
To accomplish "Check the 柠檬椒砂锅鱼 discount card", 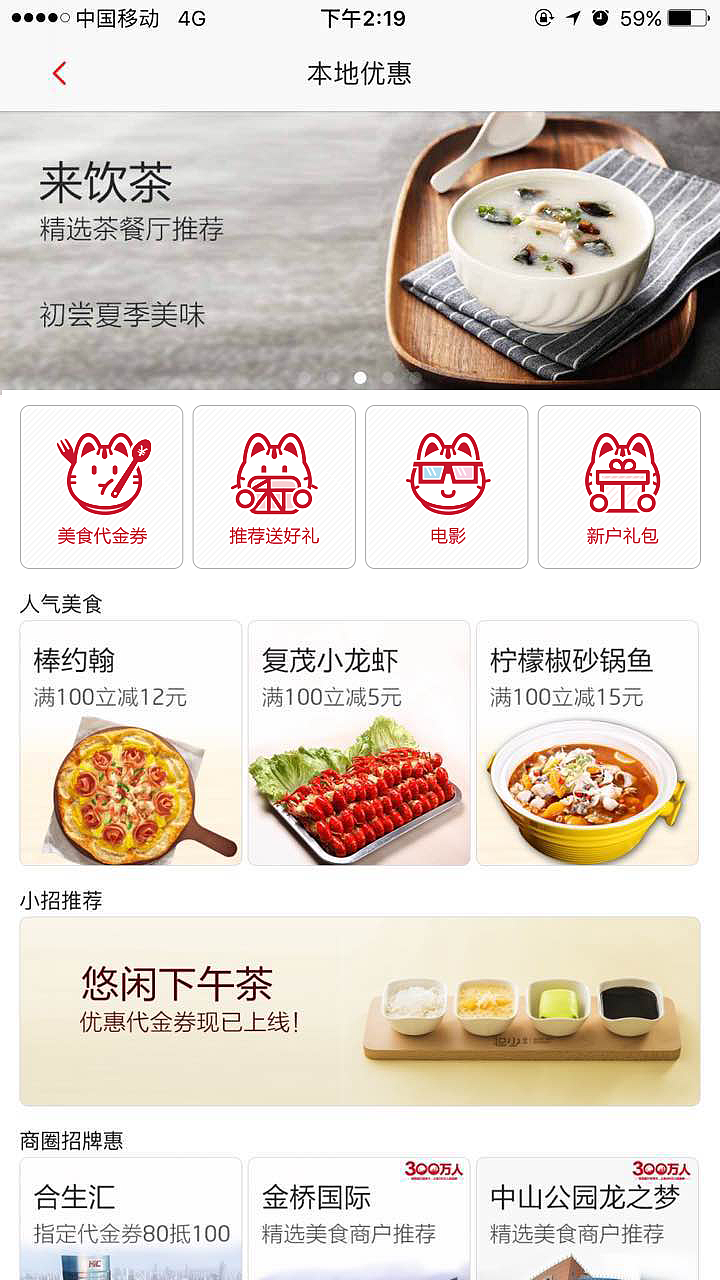I will pos(587,743).
